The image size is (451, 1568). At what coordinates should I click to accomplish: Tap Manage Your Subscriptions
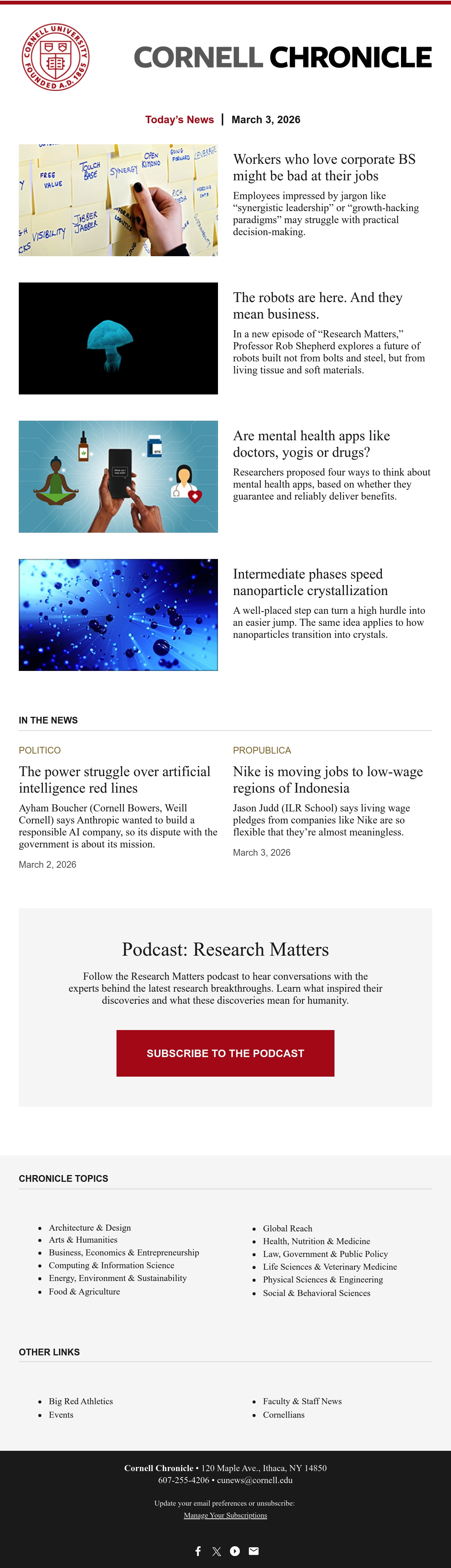225,1515
